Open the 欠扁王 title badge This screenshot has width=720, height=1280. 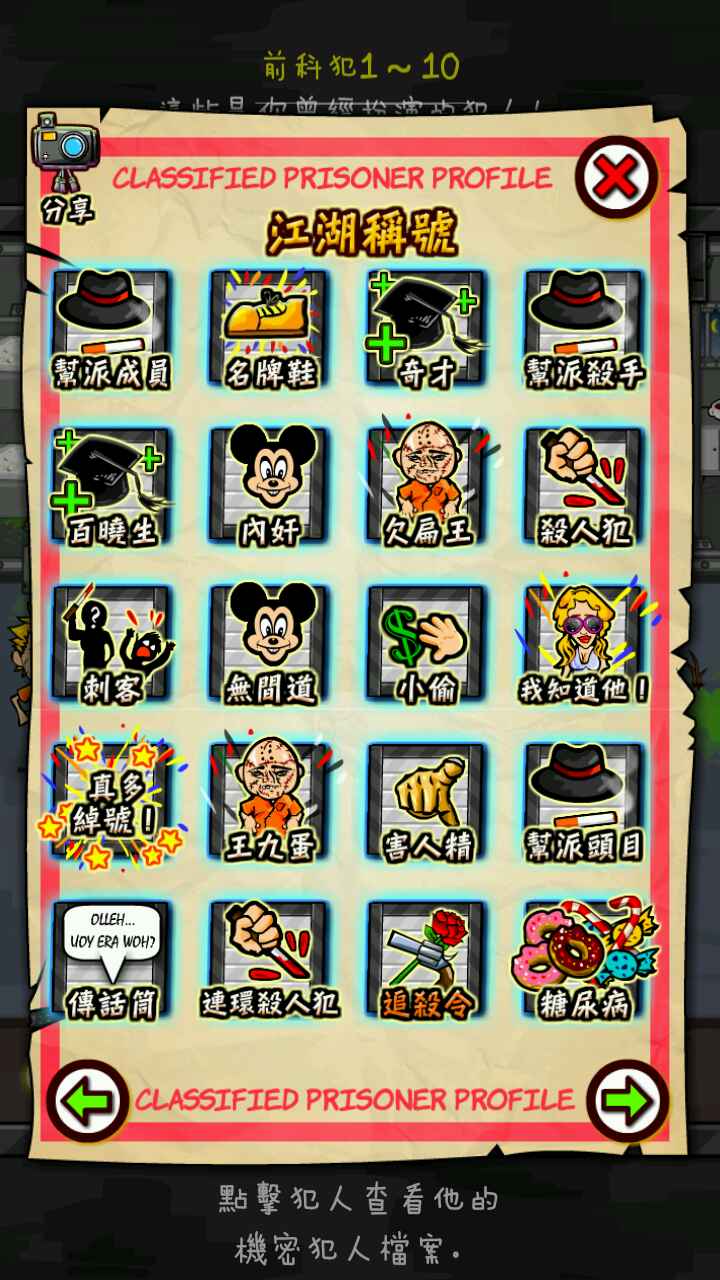click(427, 486)
